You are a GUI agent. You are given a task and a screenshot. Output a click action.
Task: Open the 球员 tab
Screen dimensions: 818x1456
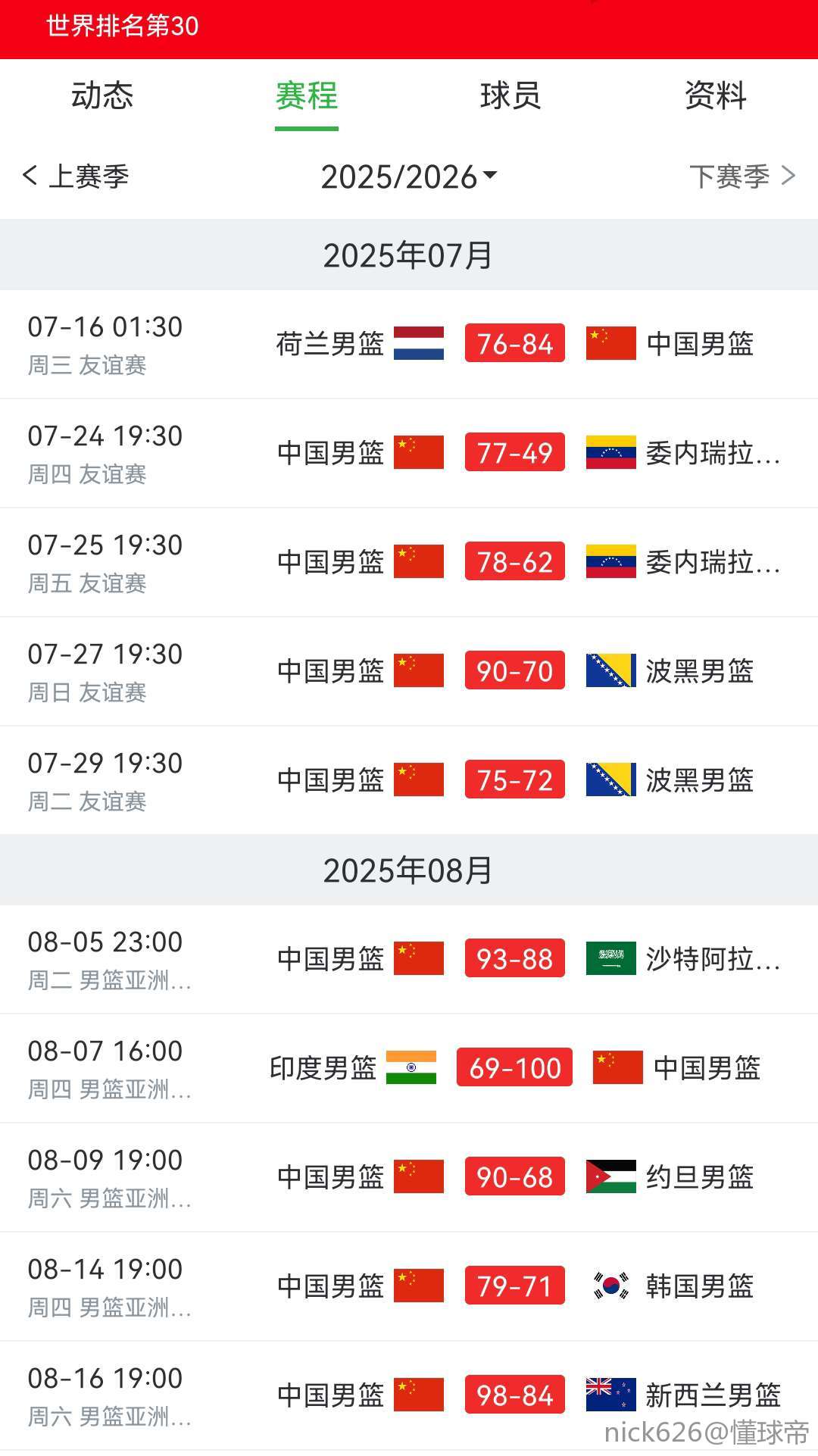coord(510,96)
